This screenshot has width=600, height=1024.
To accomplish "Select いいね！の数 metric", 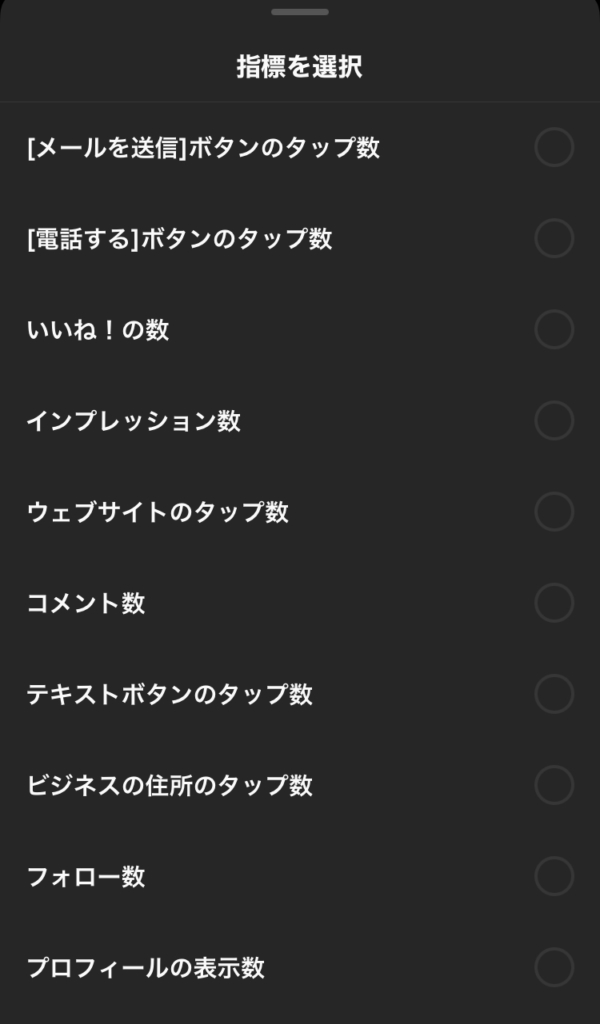I will pyautogui.click(x=553, y=330).
